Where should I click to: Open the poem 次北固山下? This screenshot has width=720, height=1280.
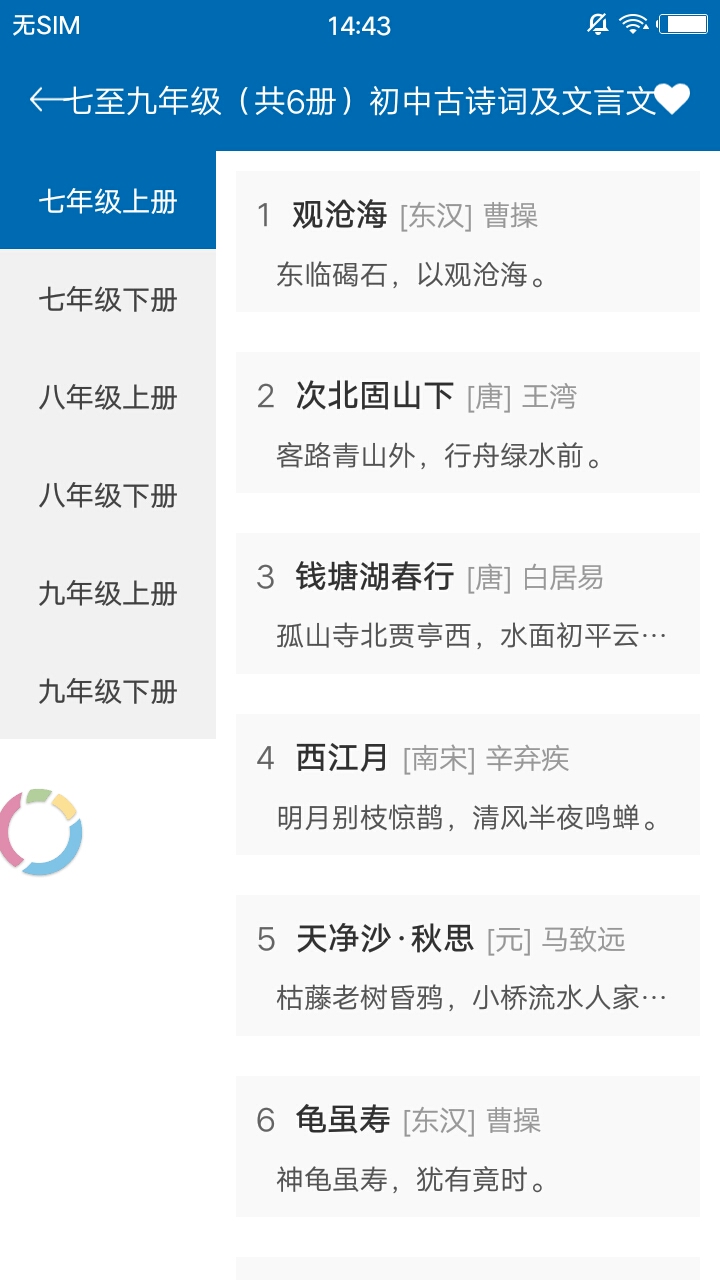point(468,423)
